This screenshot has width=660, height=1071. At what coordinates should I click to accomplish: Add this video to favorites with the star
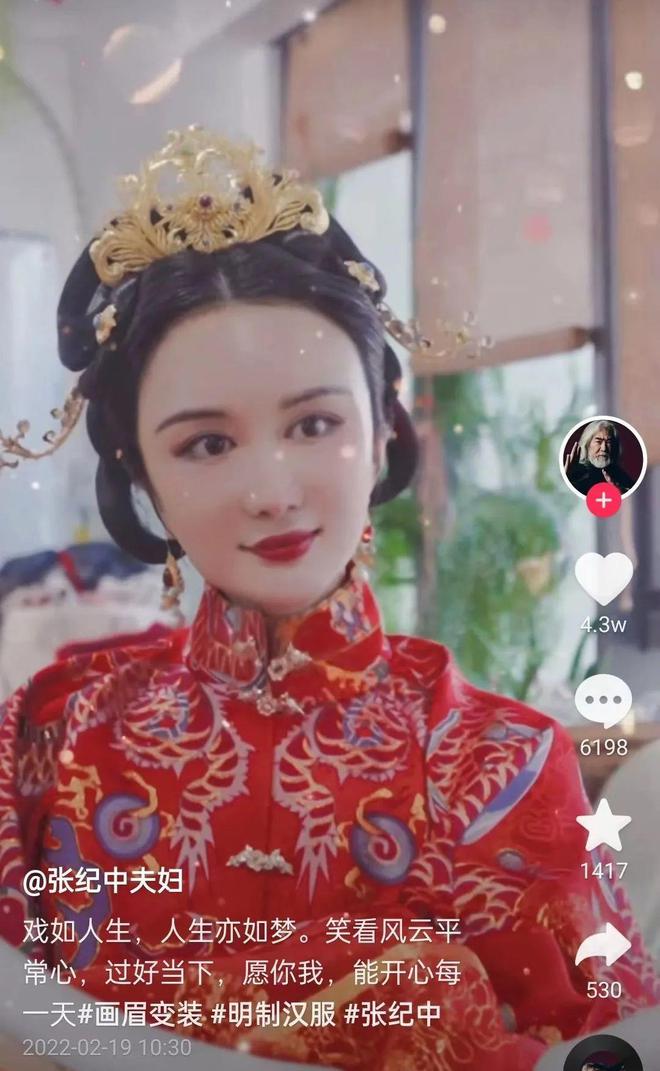pyautogui.click(x=603, y=826)
